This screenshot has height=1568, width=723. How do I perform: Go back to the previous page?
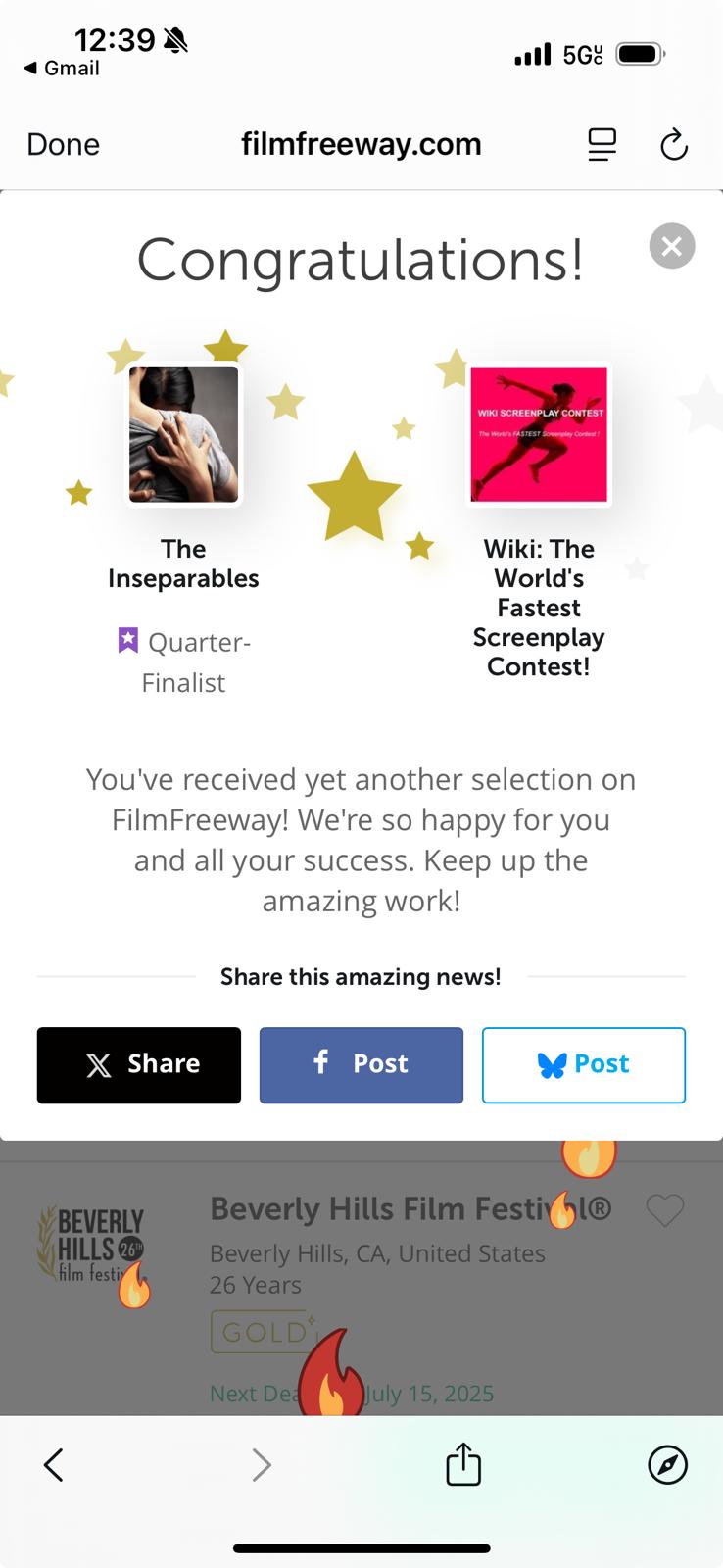pos(54,1465)
